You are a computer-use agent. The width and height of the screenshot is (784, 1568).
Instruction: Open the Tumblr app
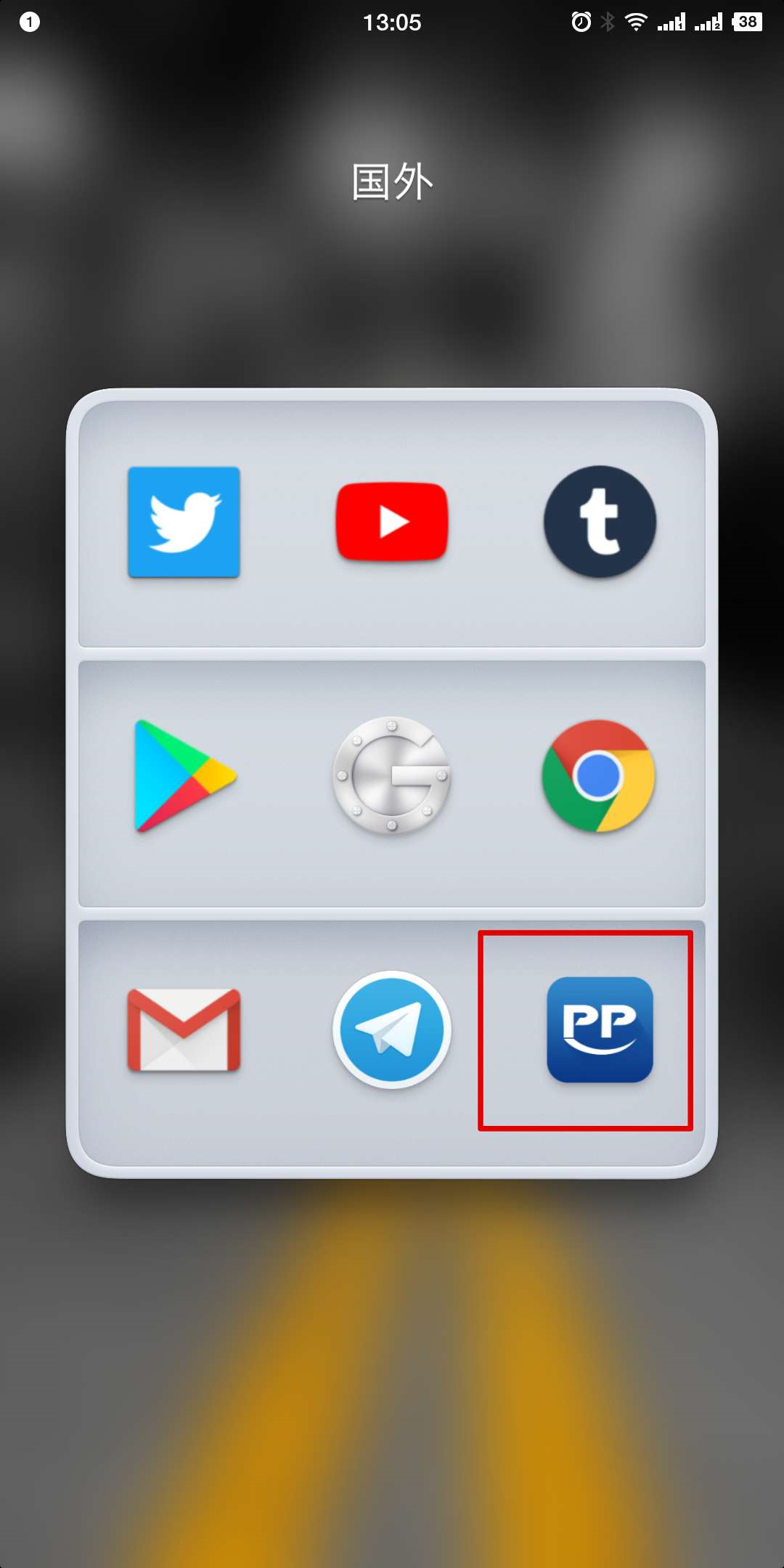pyautogui.click(x=600, y=522)
